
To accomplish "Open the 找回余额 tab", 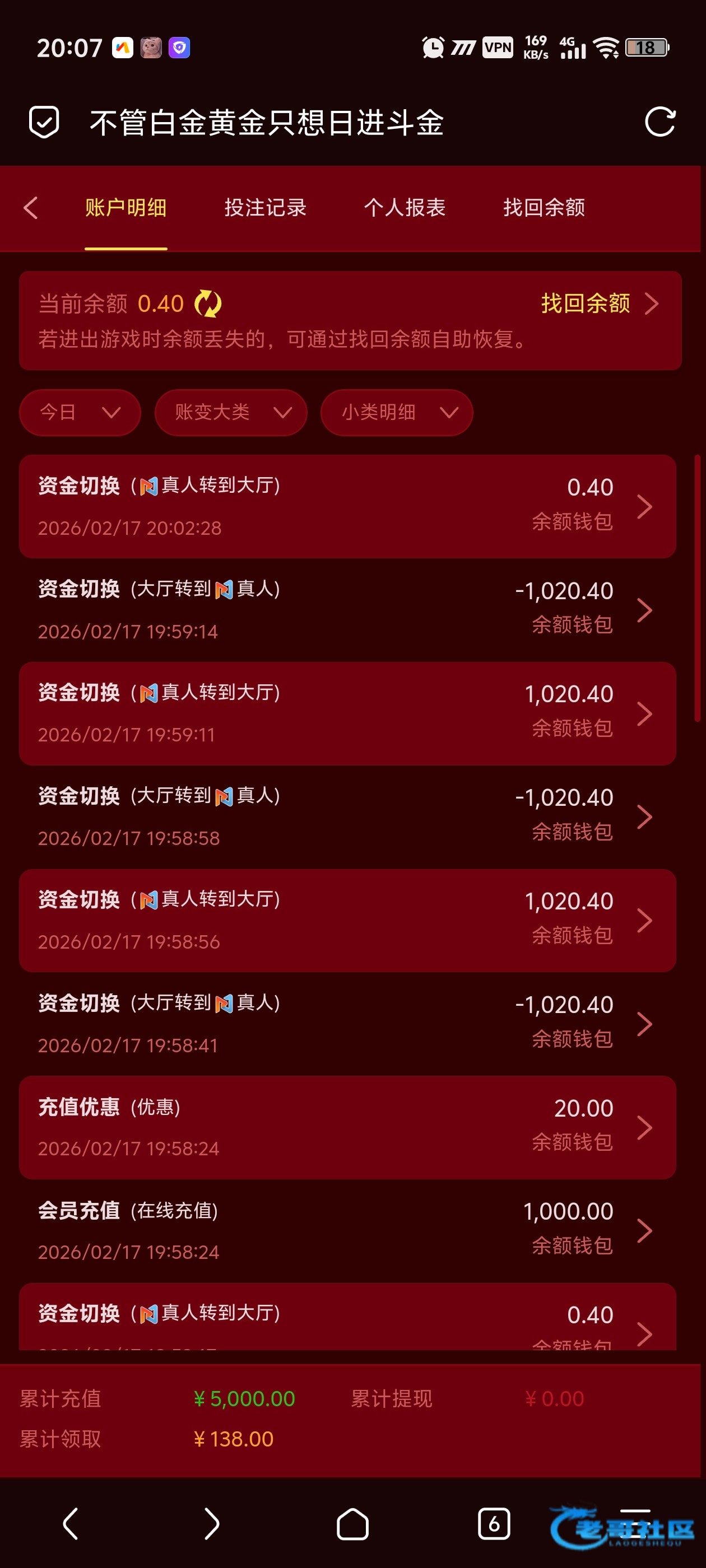I will 544,208.
